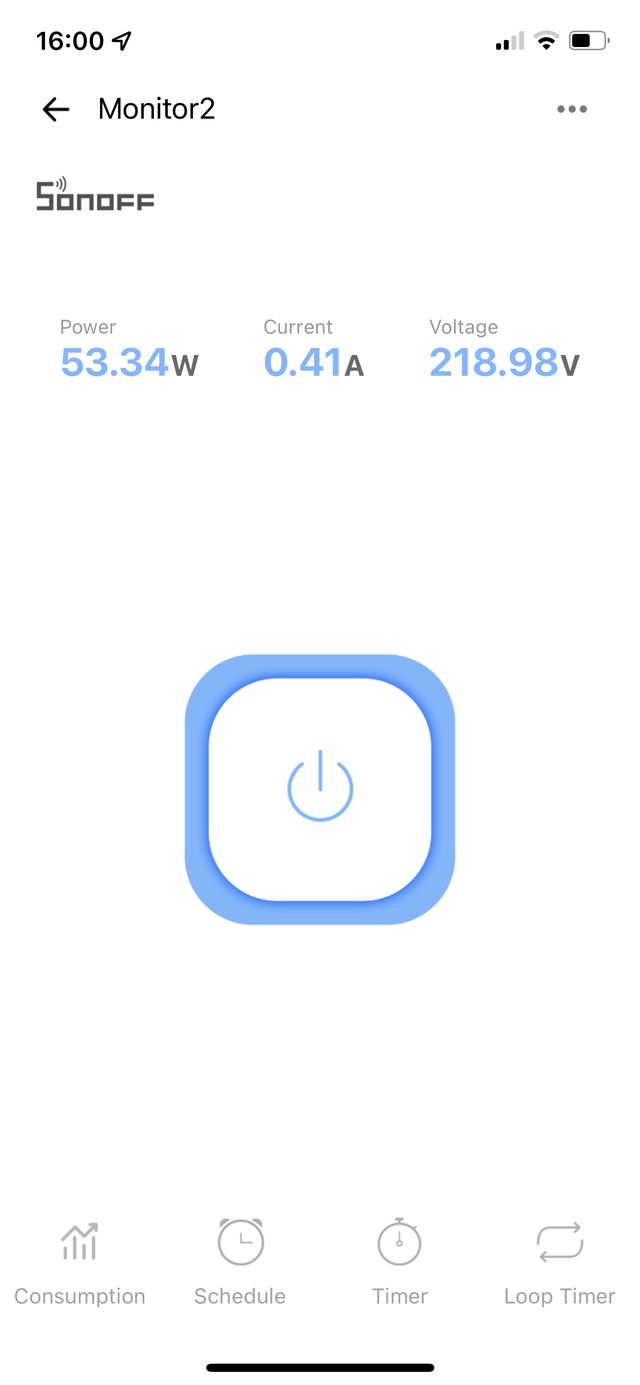Set a countdown Timer

pyautogui.click(x=399, y=1262)
